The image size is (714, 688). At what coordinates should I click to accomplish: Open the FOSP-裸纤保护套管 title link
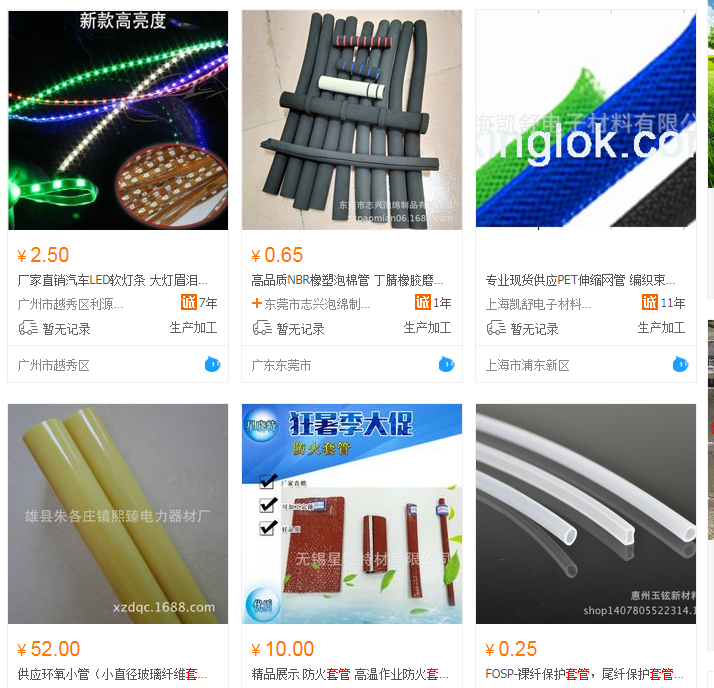coord(580,675)
